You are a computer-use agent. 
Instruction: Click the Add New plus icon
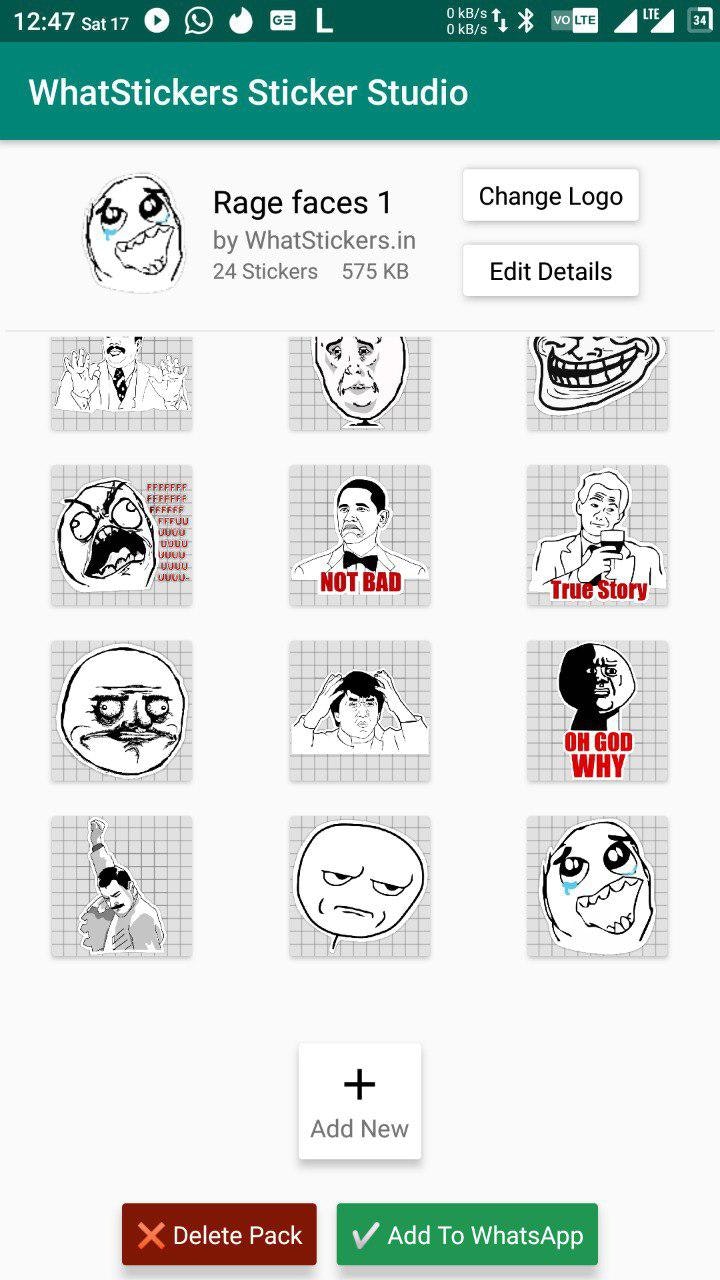coord(359,1085)
